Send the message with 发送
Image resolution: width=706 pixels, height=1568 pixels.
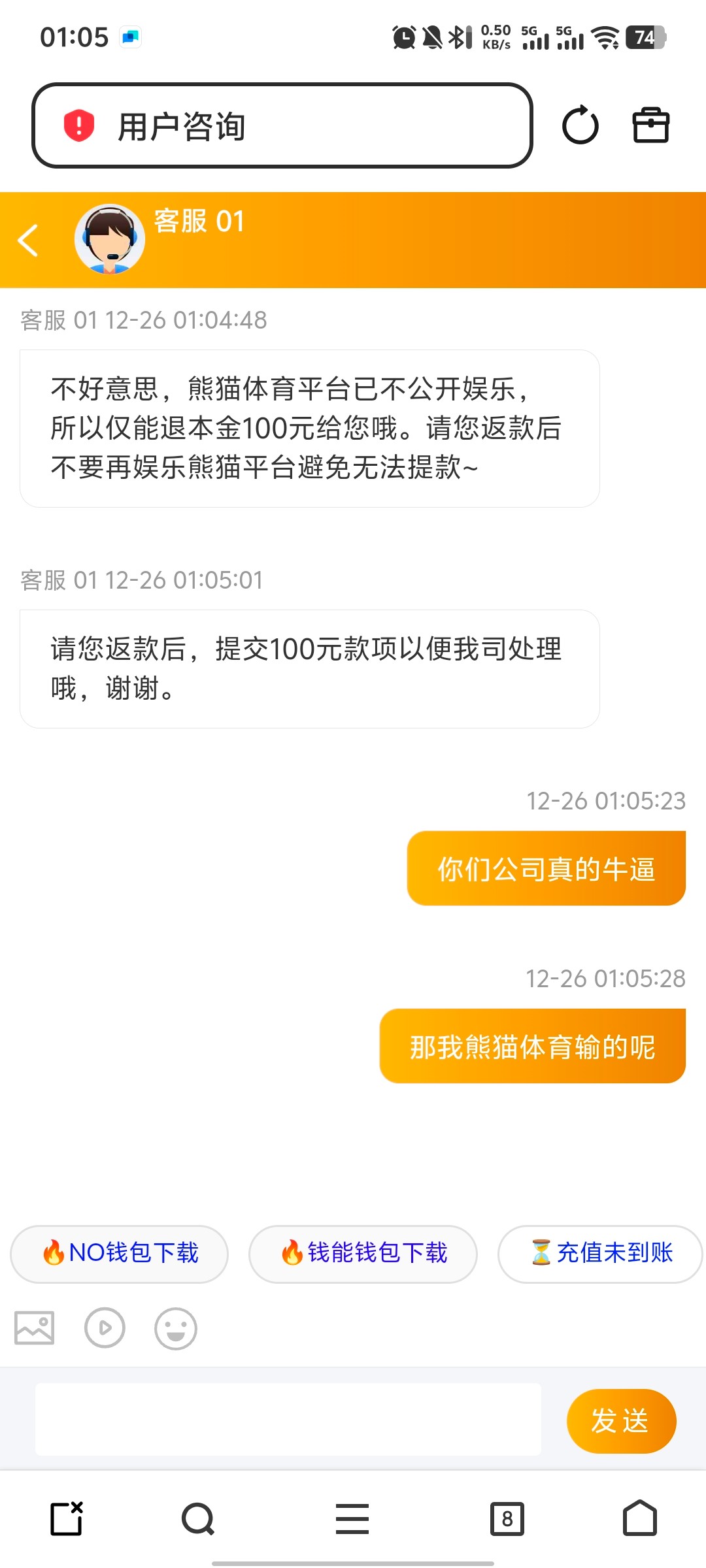620,1421
